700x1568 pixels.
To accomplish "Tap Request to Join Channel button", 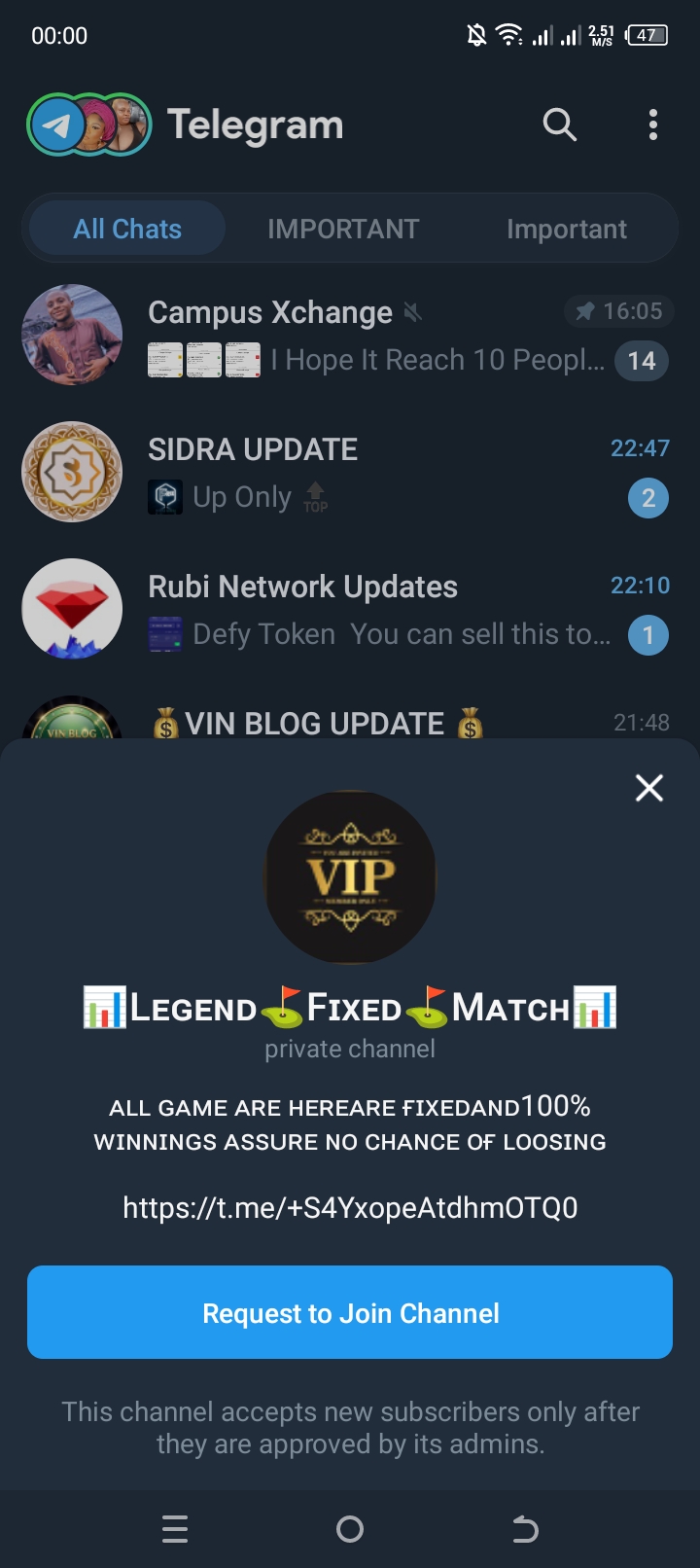I will (x=350, y=1312).
